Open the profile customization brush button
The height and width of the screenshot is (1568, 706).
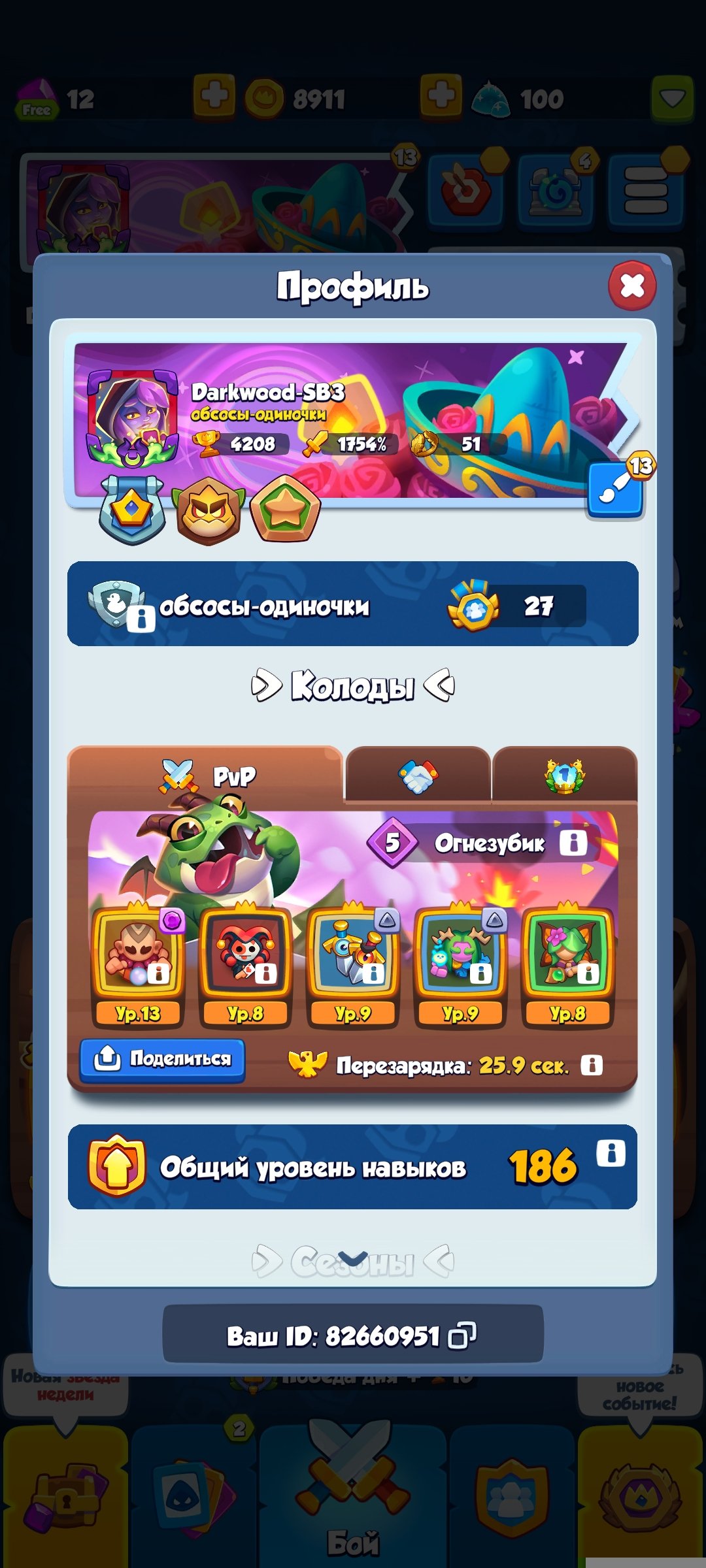click(614, 490)
